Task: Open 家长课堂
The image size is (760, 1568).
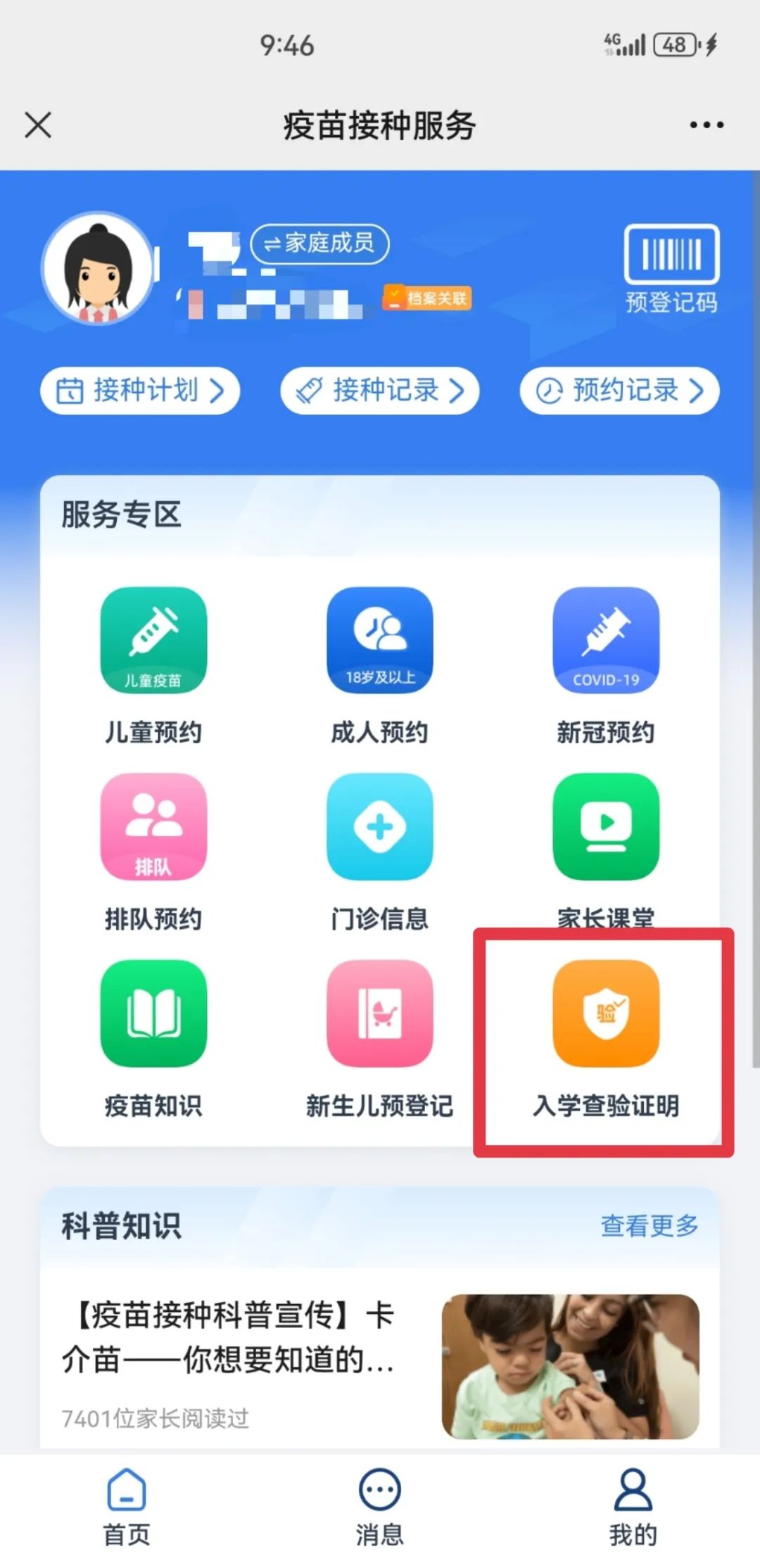Action: click(606, 827)
